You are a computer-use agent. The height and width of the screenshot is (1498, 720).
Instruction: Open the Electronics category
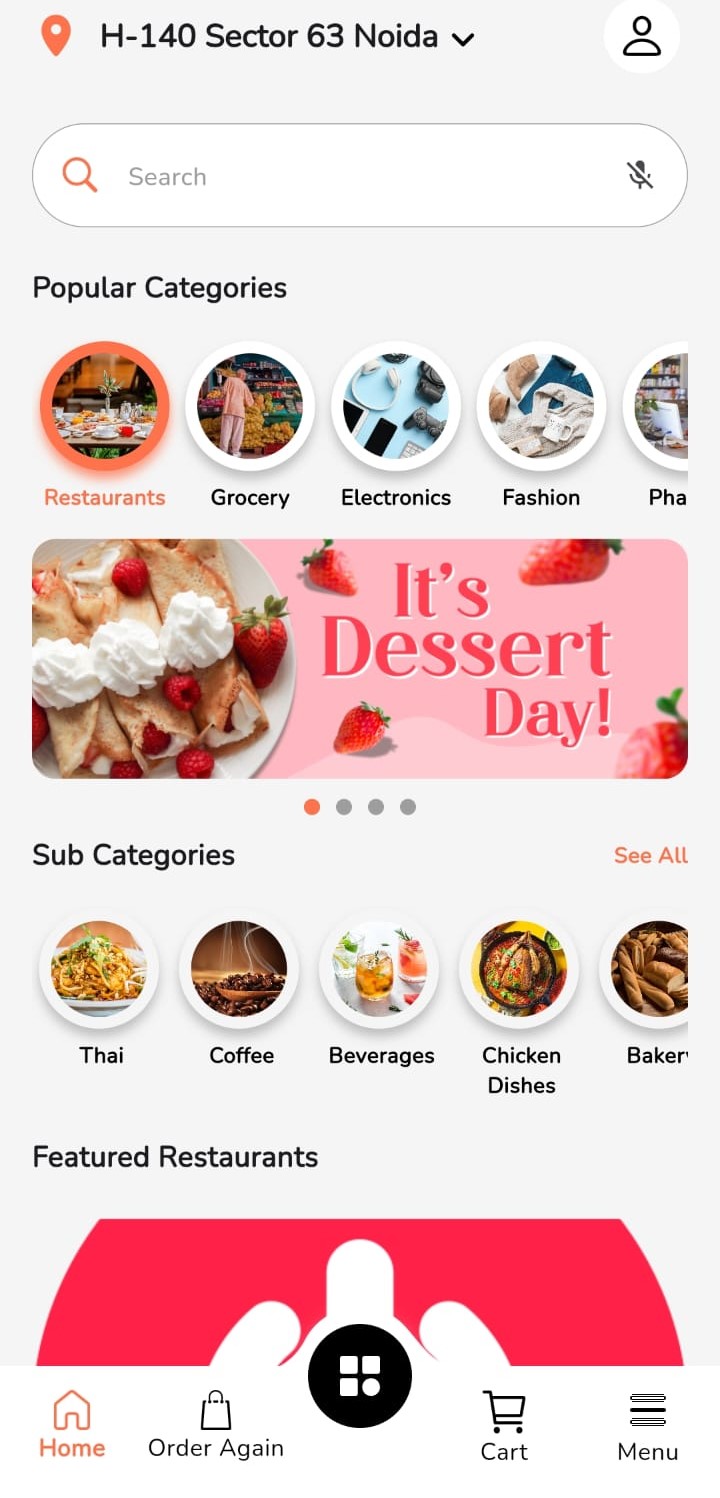396,407
